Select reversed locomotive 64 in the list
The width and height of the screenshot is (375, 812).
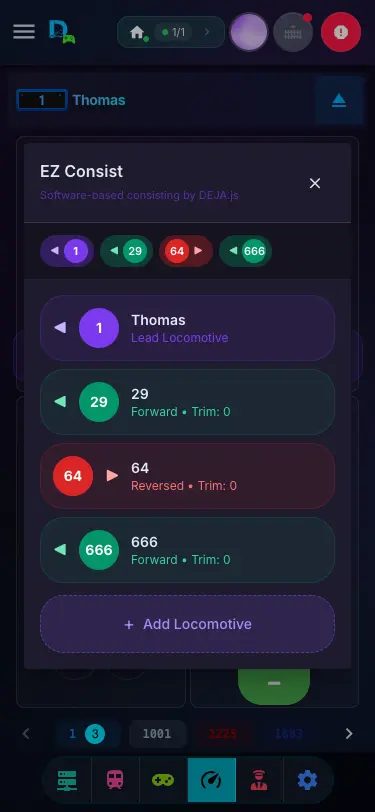(x=188, y=476)
